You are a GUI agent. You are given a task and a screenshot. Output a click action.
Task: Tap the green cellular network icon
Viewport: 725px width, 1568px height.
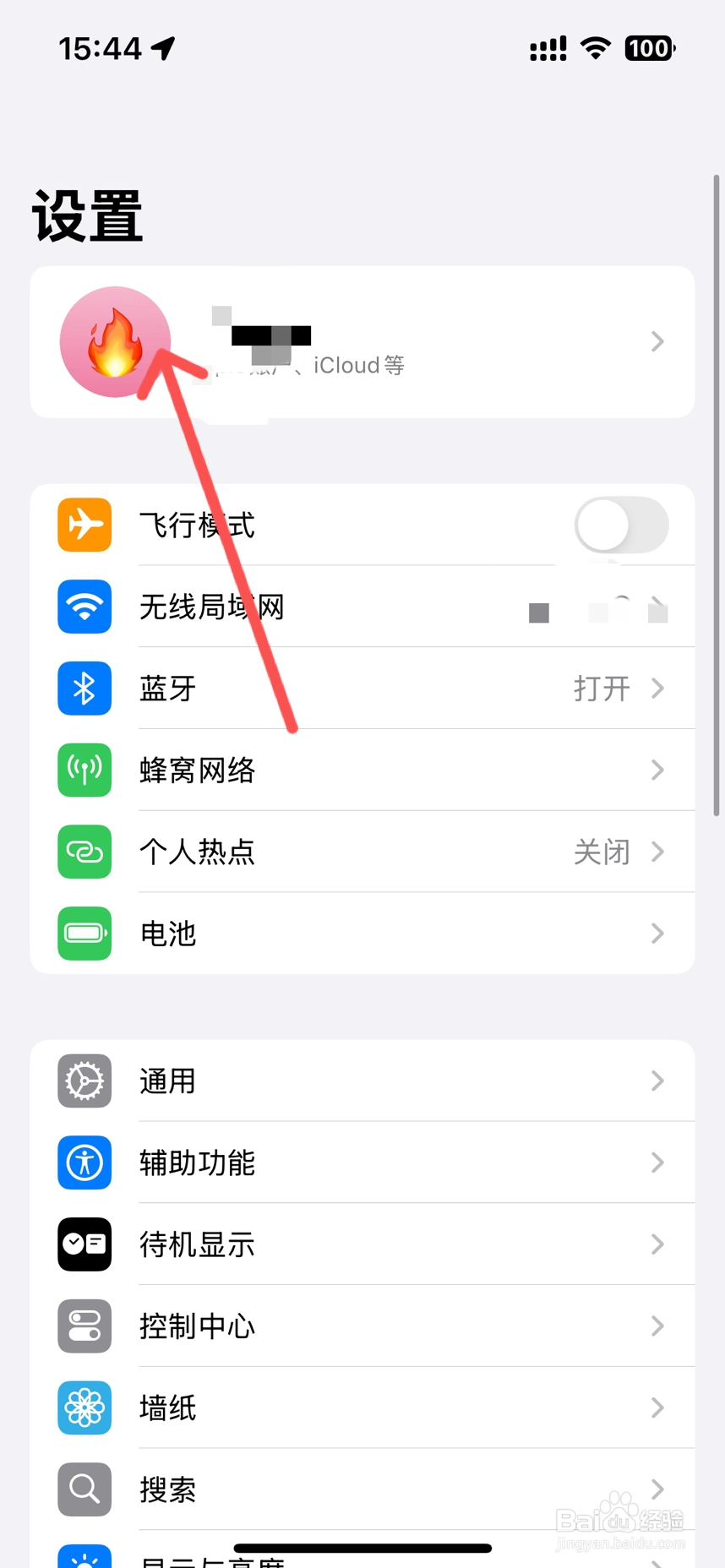(84, 770)
